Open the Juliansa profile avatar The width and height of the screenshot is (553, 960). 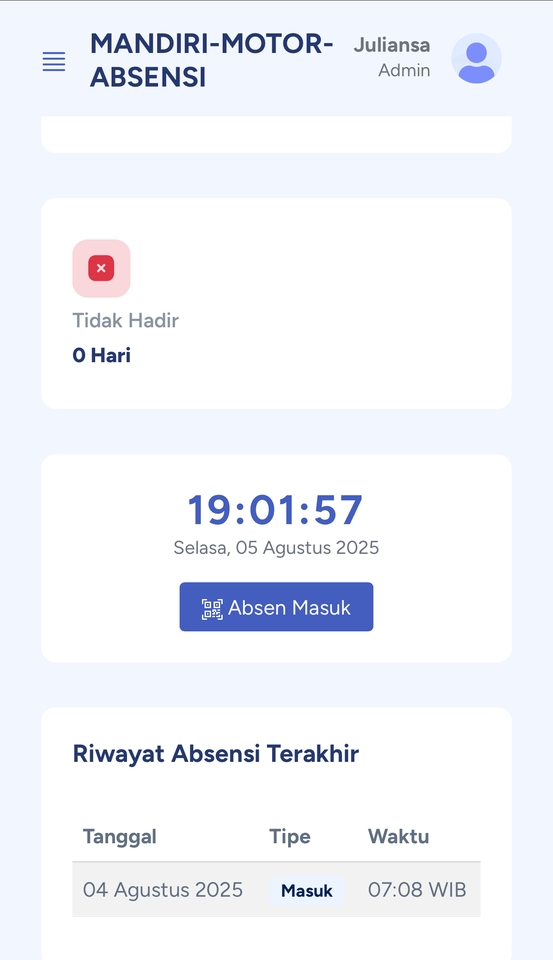[476, 59]
